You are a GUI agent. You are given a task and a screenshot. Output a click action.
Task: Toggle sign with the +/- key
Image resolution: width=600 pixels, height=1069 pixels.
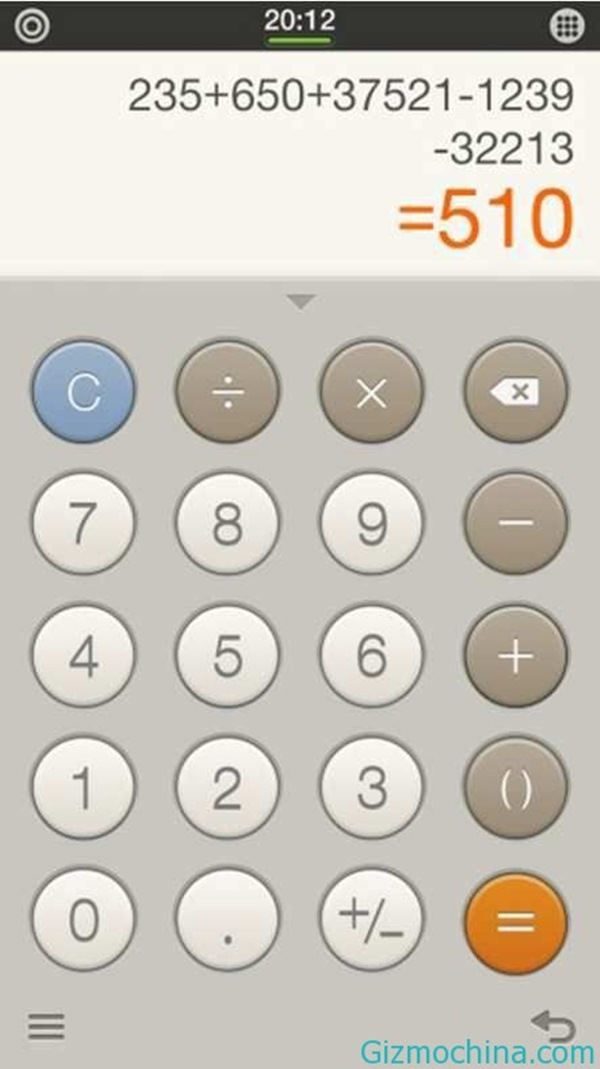[x=372, y=920]
